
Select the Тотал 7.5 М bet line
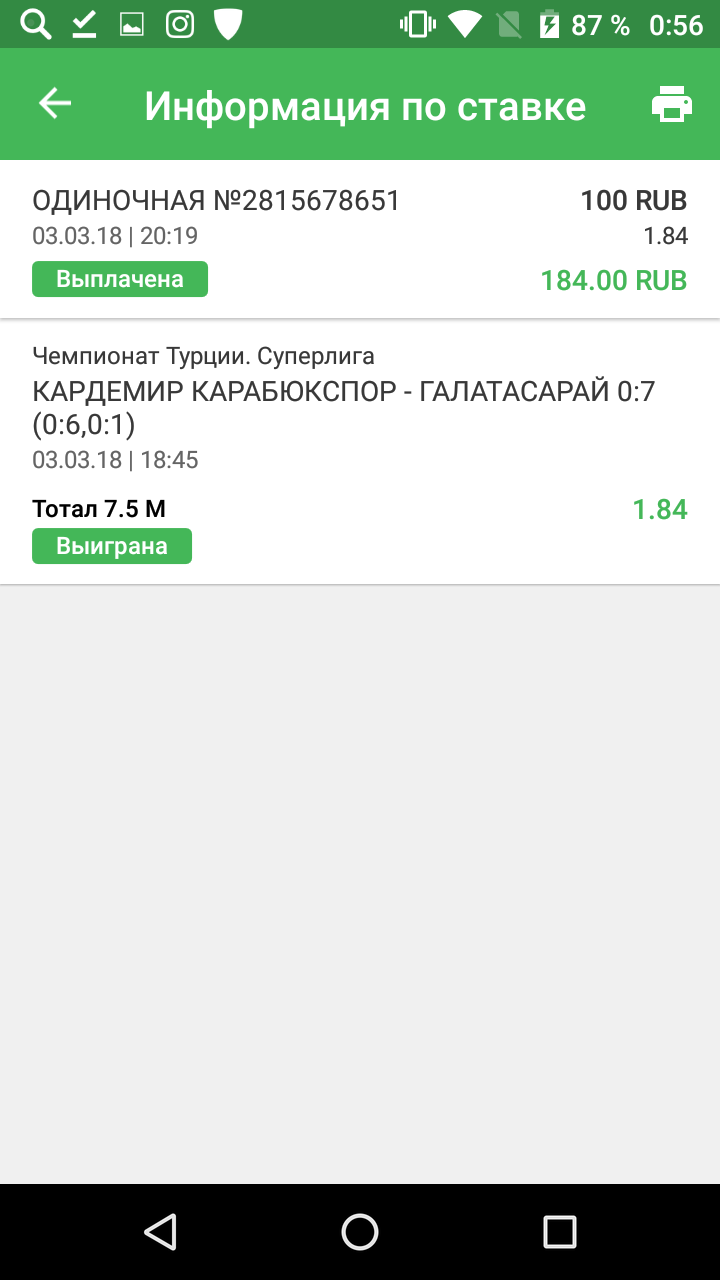click(x=100, y=508)
